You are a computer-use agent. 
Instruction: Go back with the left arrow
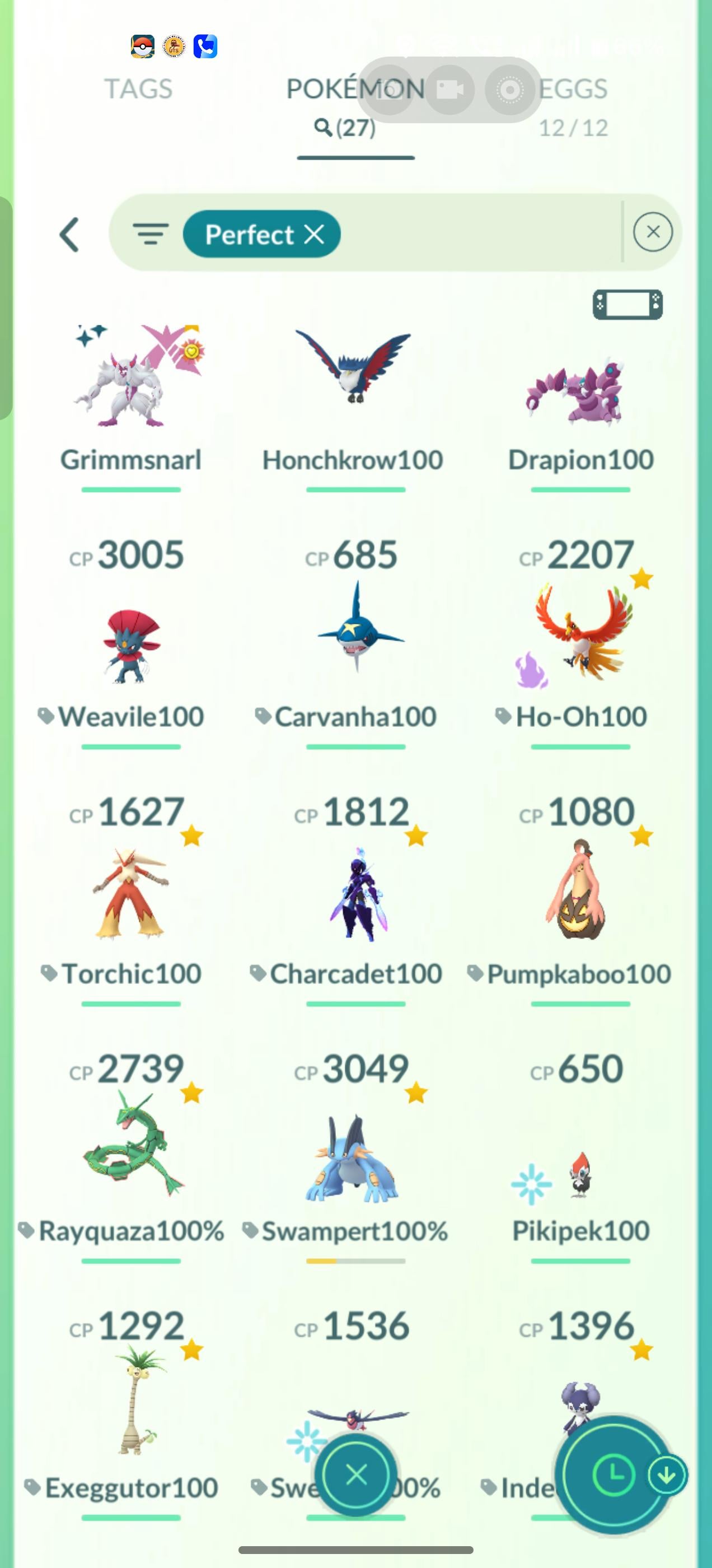(x=69, y=234)
